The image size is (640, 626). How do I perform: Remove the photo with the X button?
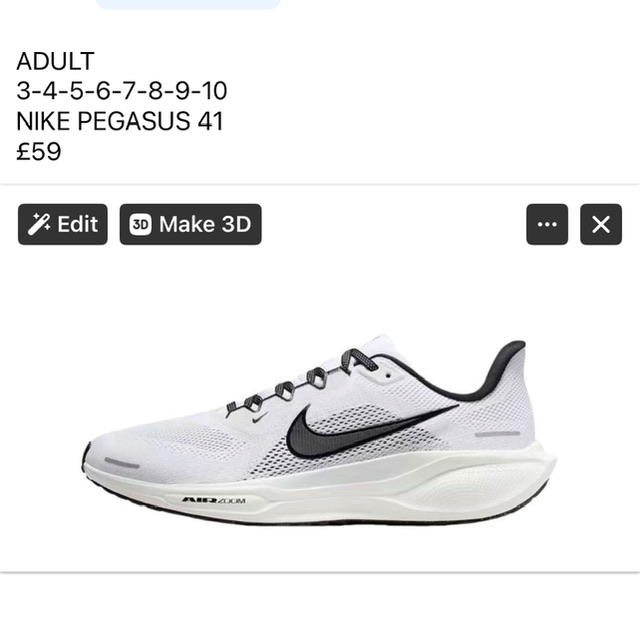600,224
